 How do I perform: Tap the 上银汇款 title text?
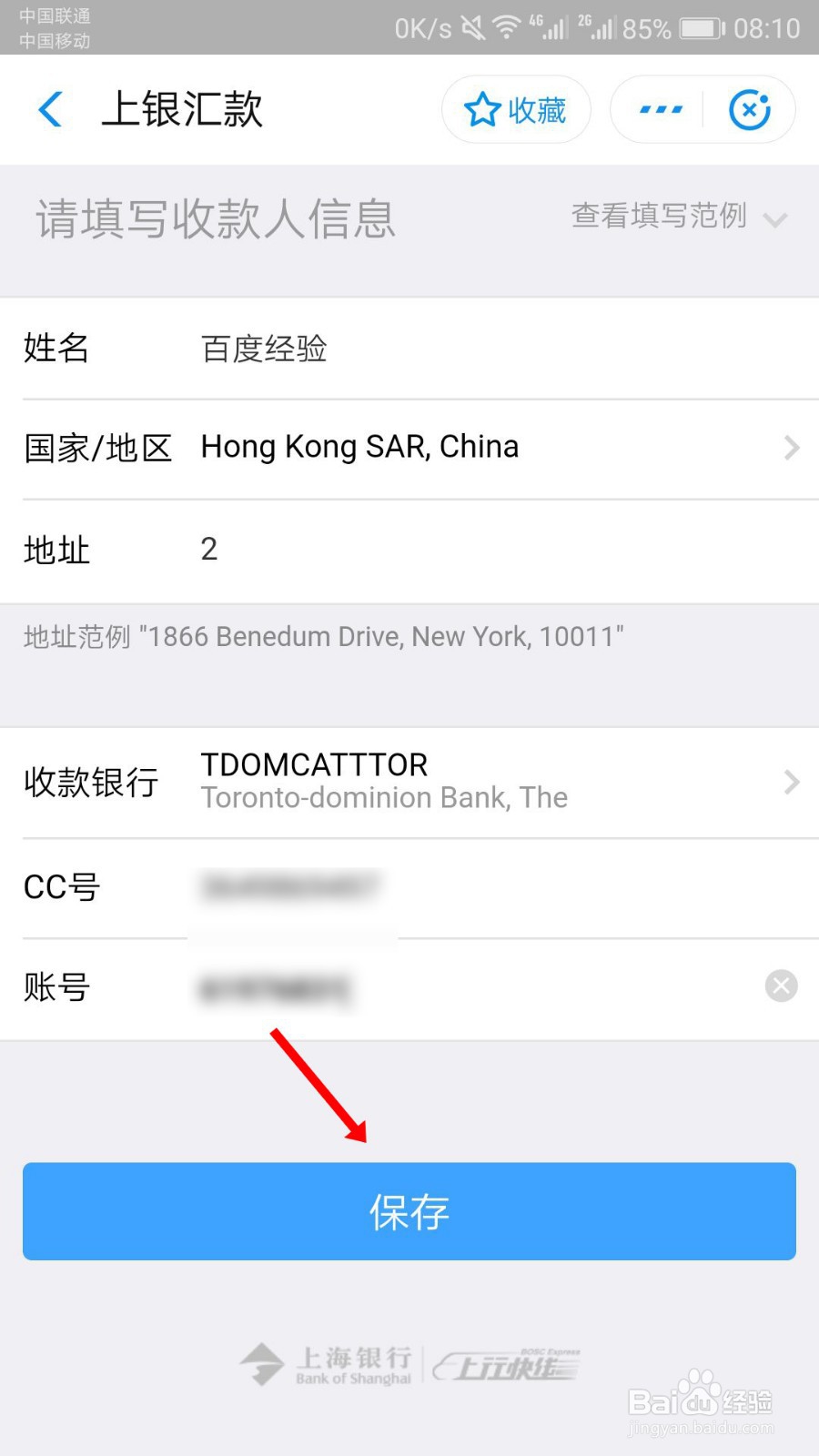pyautogui.click(x=181, y=108)
